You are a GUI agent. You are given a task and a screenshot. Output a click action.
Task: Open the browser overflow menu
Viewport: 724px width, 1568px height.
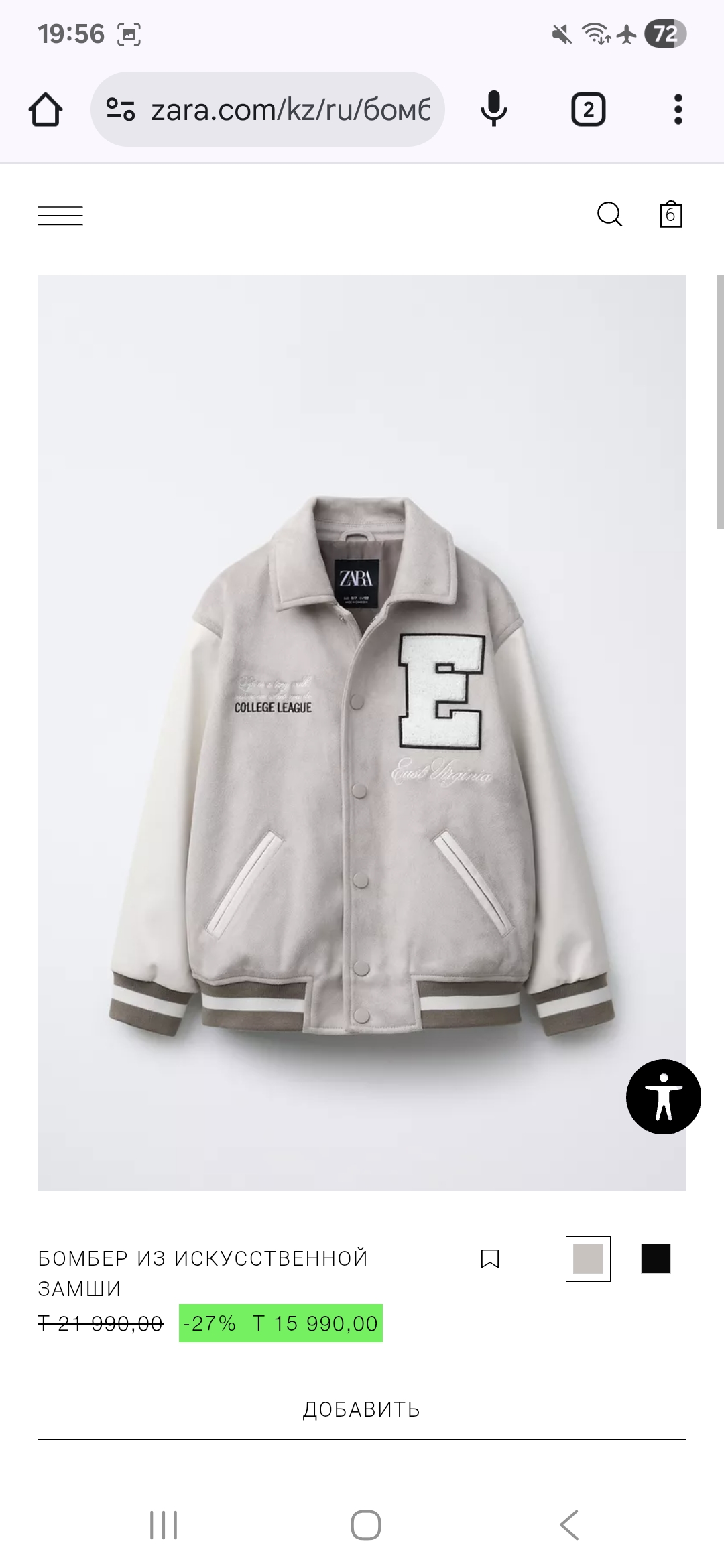[x=678, y=109]
